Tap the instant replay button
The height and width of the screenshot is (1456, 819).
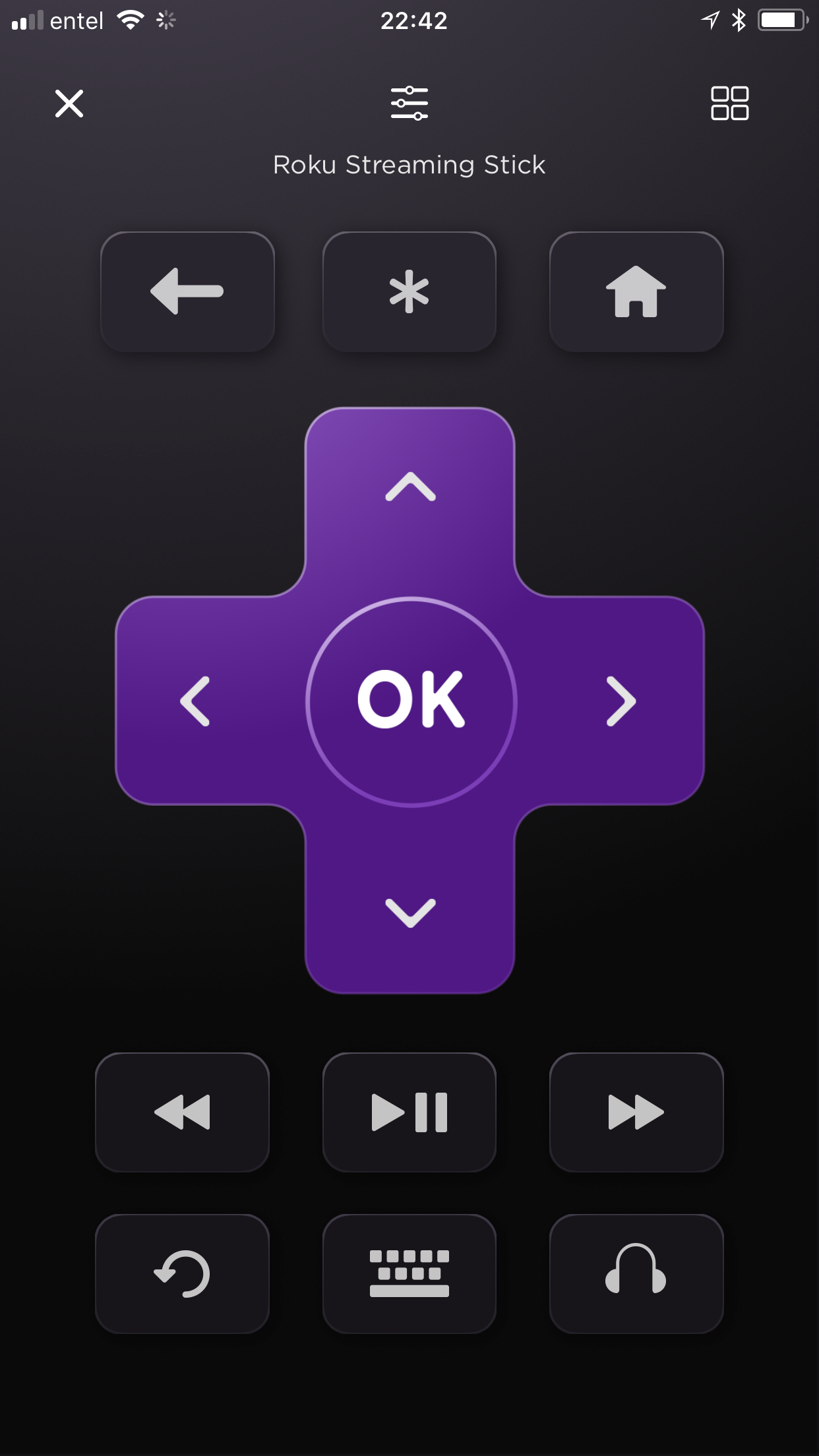coord(183,1273)
